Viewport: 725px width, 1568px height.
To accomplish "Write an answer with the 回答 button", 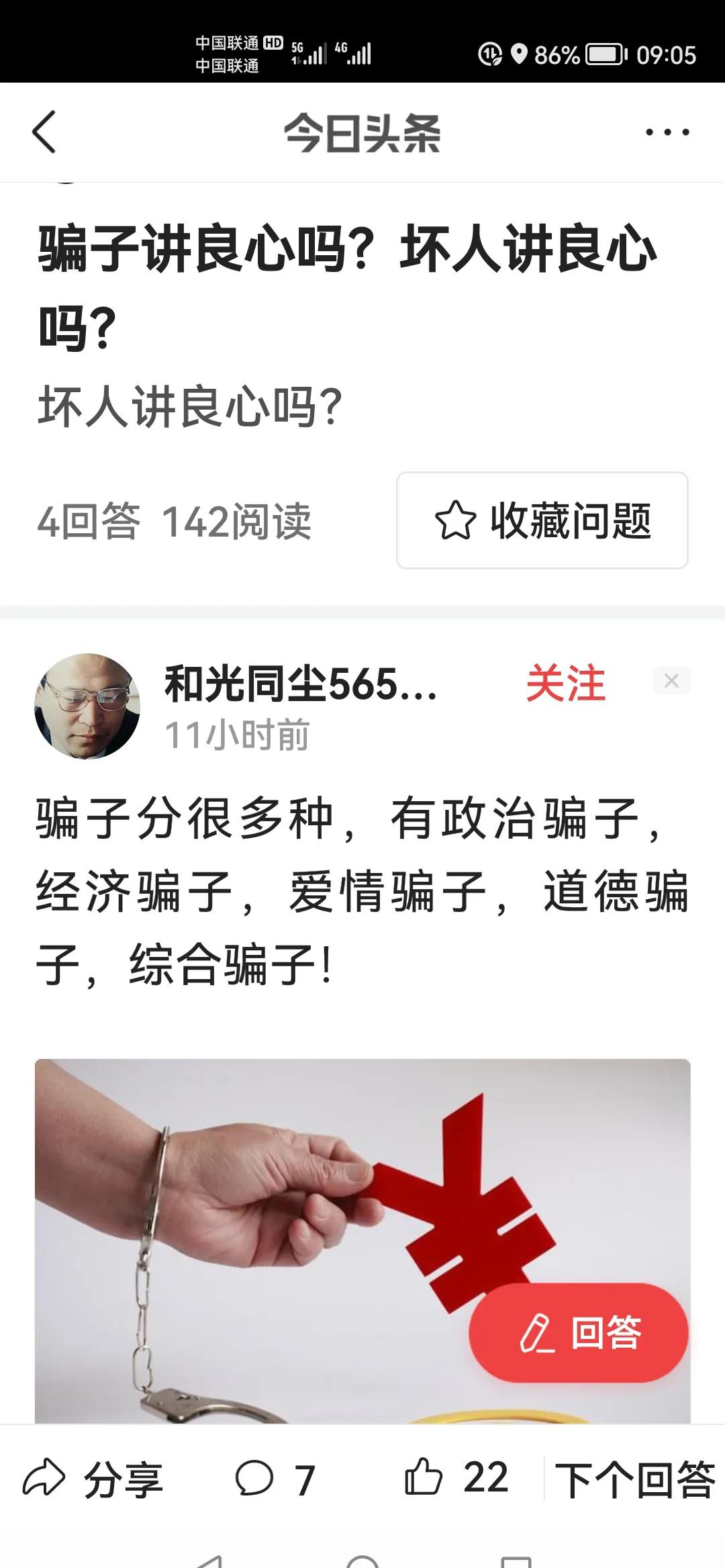I will click(x=579, y=1333).
